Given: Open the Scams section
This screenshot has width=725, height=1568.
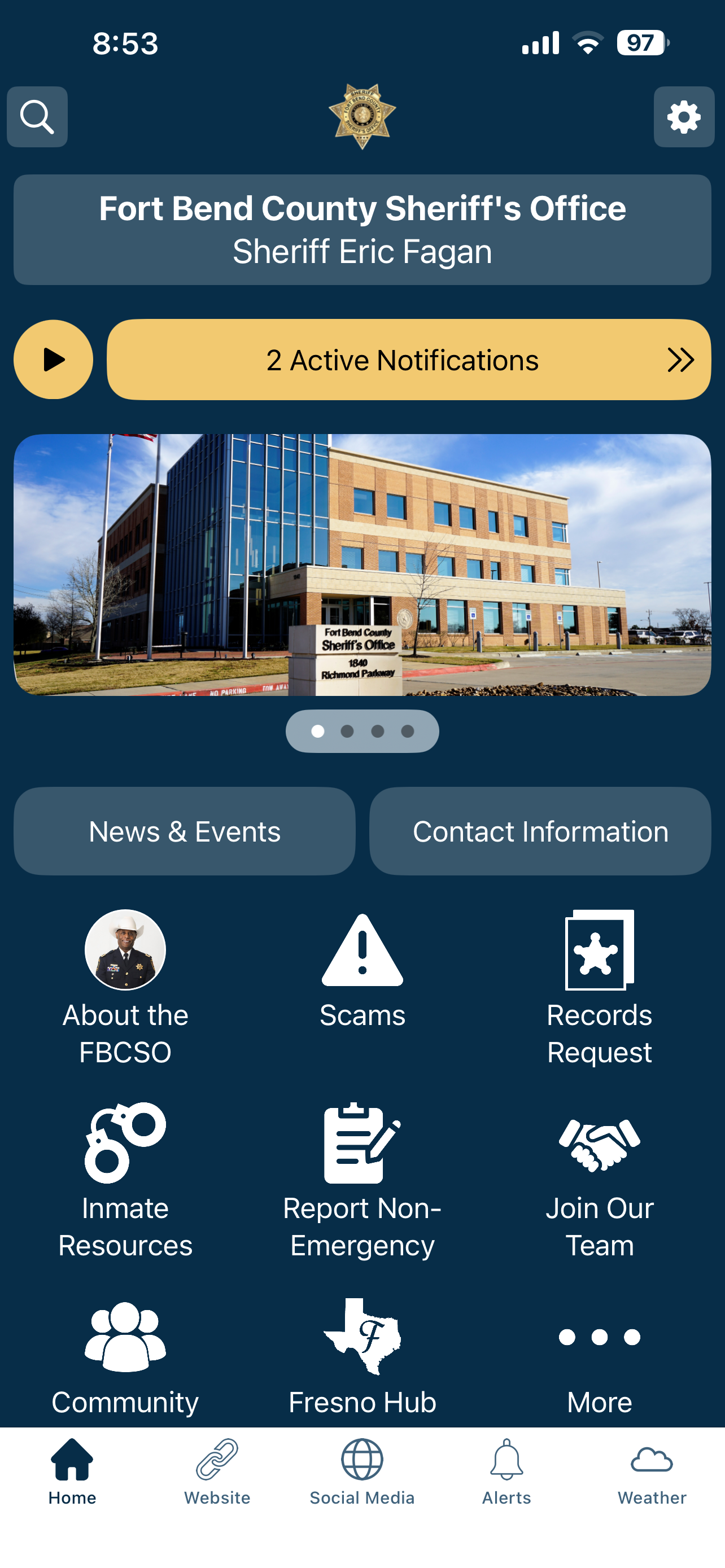Looking at the screenshot, I should (x=362, y=973).
